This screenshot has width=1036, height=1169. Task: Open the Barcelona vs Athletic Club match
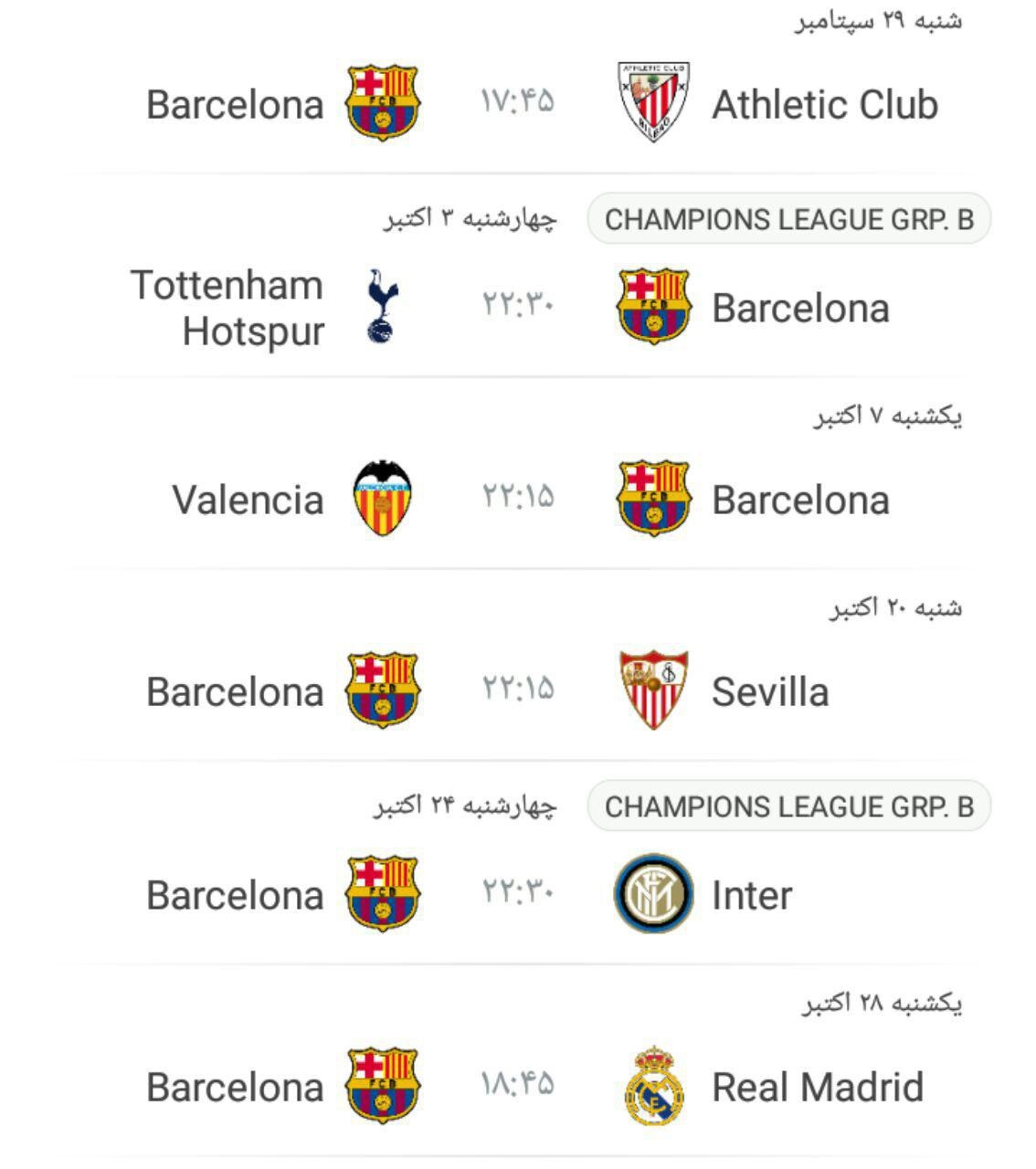(517, 101)
